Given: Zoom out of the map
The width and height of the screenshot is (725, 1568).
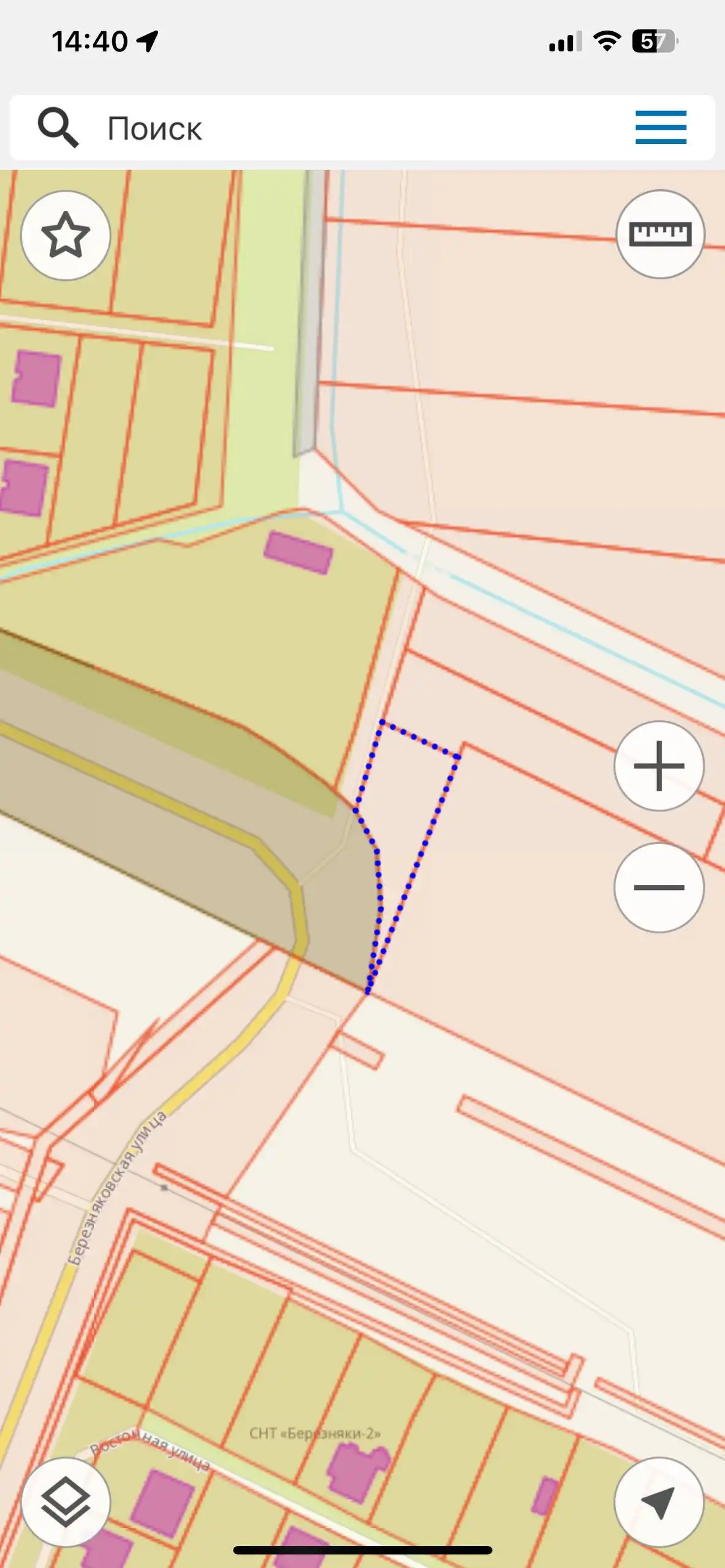Looking at the screenshot, I should [x=659, y=887].
